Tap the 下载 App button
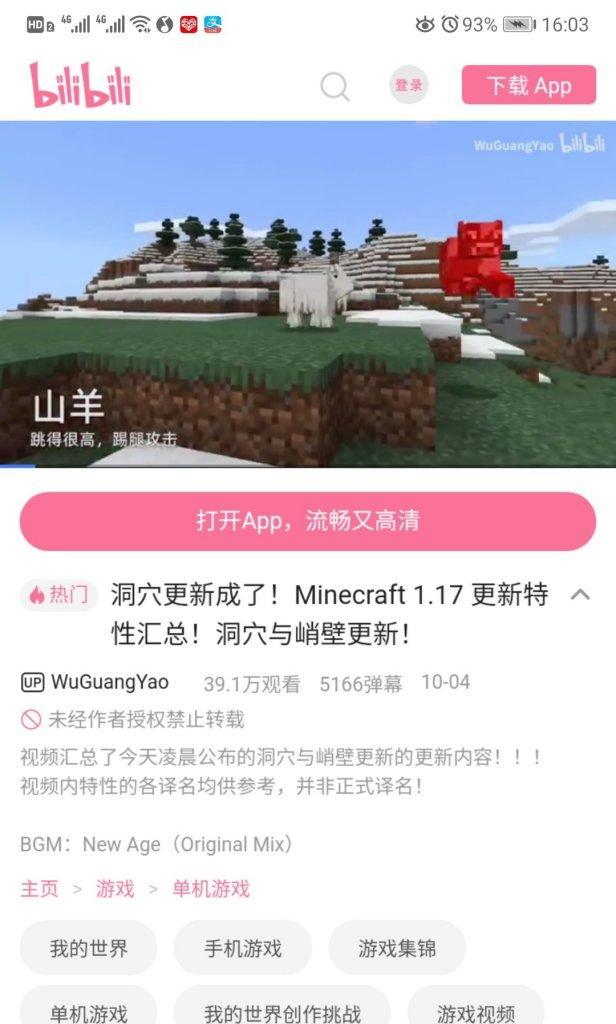 click(529, 86)
